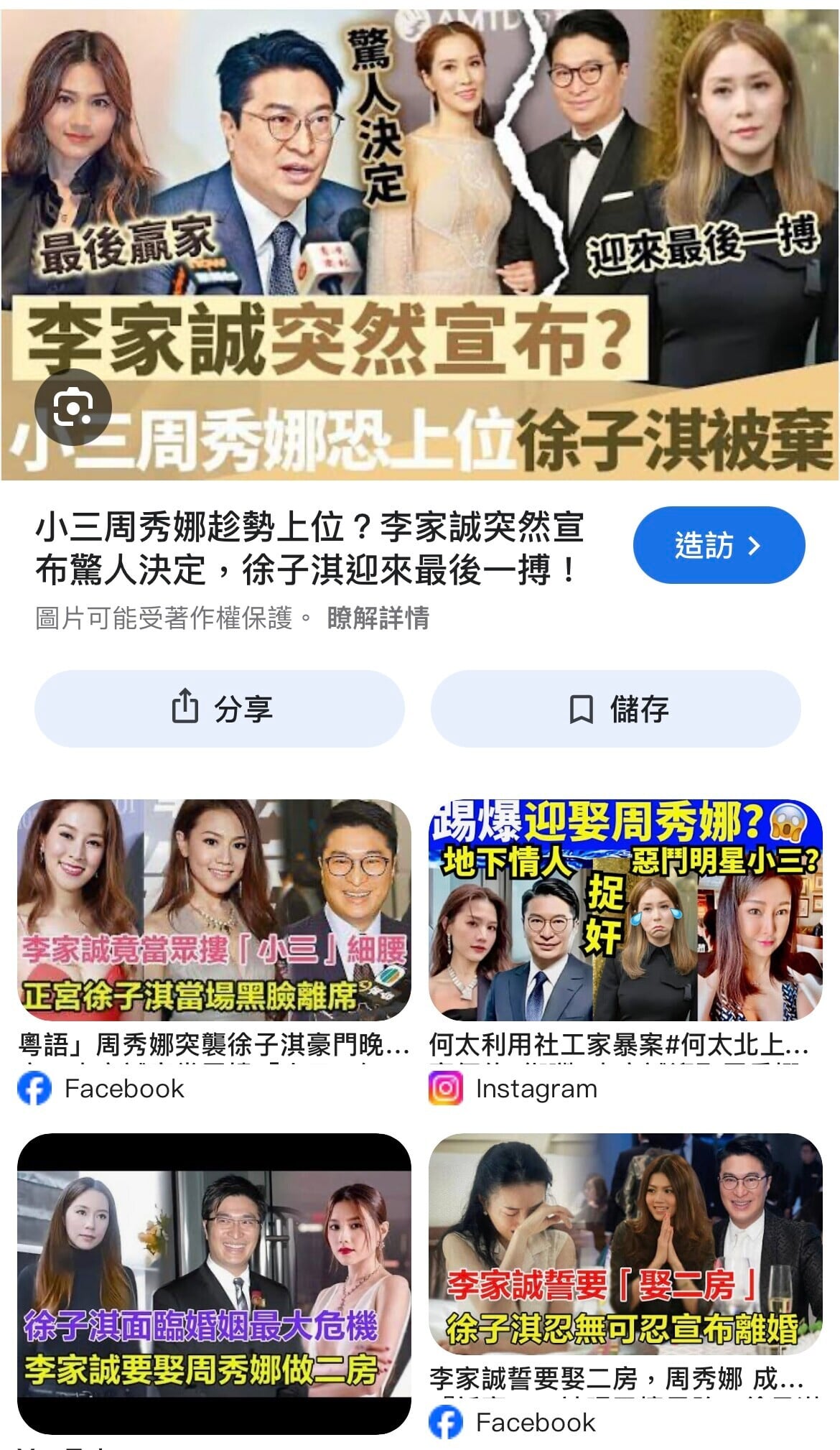840x1450 pixels.
Task: Tap the 造訪 visit button
Action: [x=718, y=545]
